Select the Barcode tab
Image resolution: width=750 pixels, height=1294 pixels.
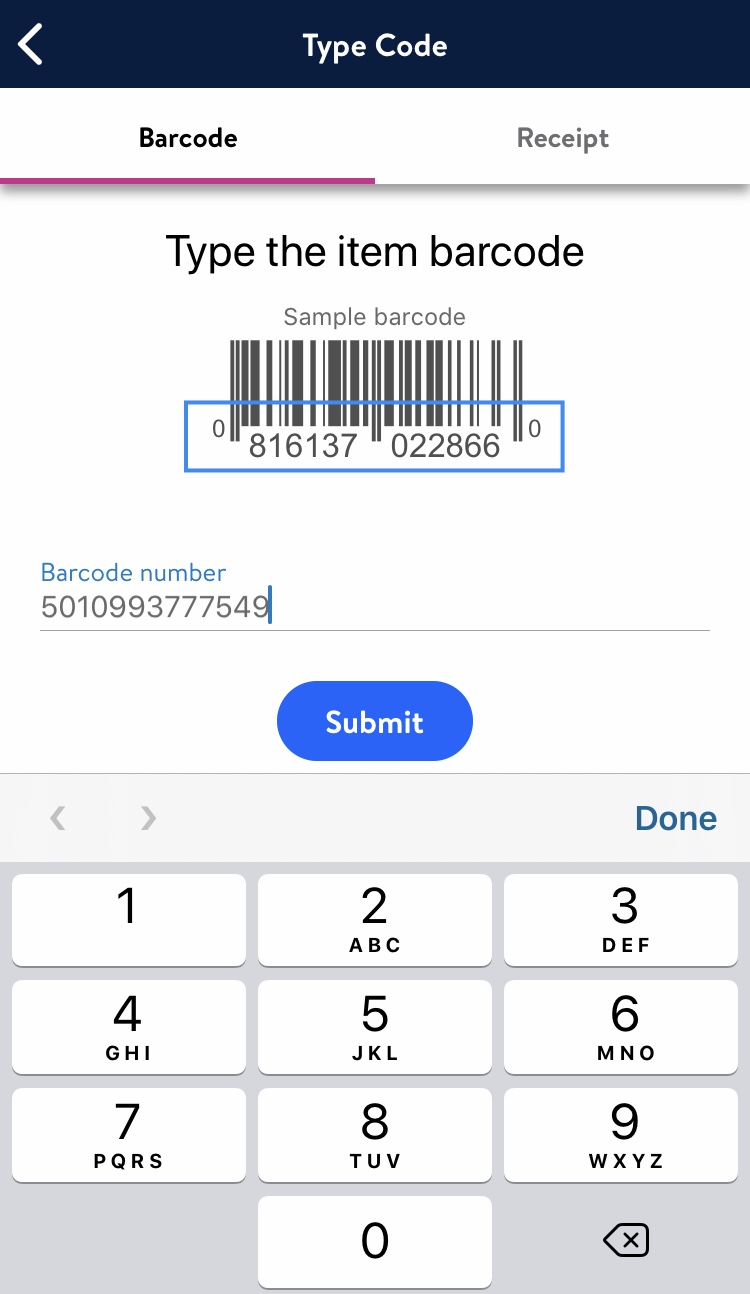coord(188,138)
